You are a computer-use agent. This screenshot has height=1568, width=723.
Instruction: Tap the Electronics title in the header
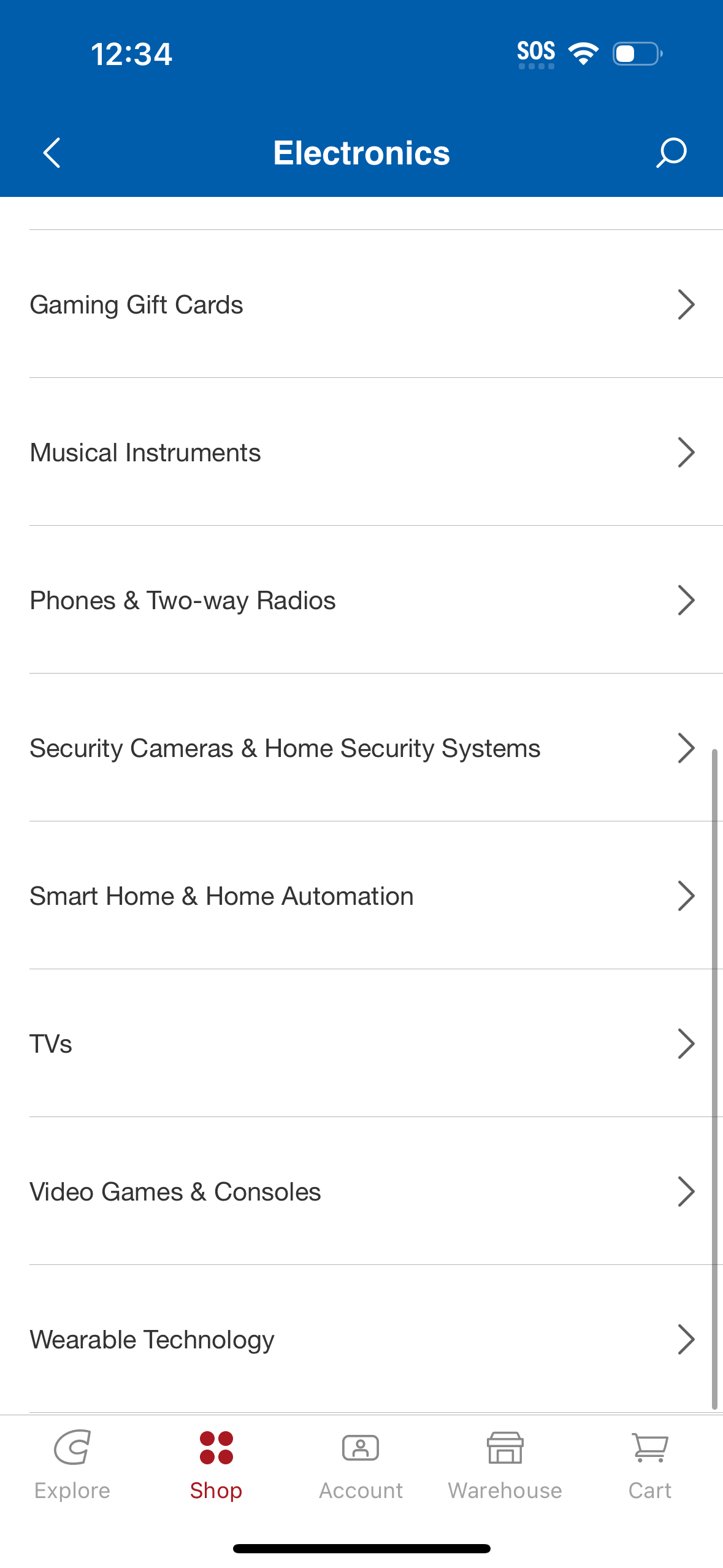[361, 153]
